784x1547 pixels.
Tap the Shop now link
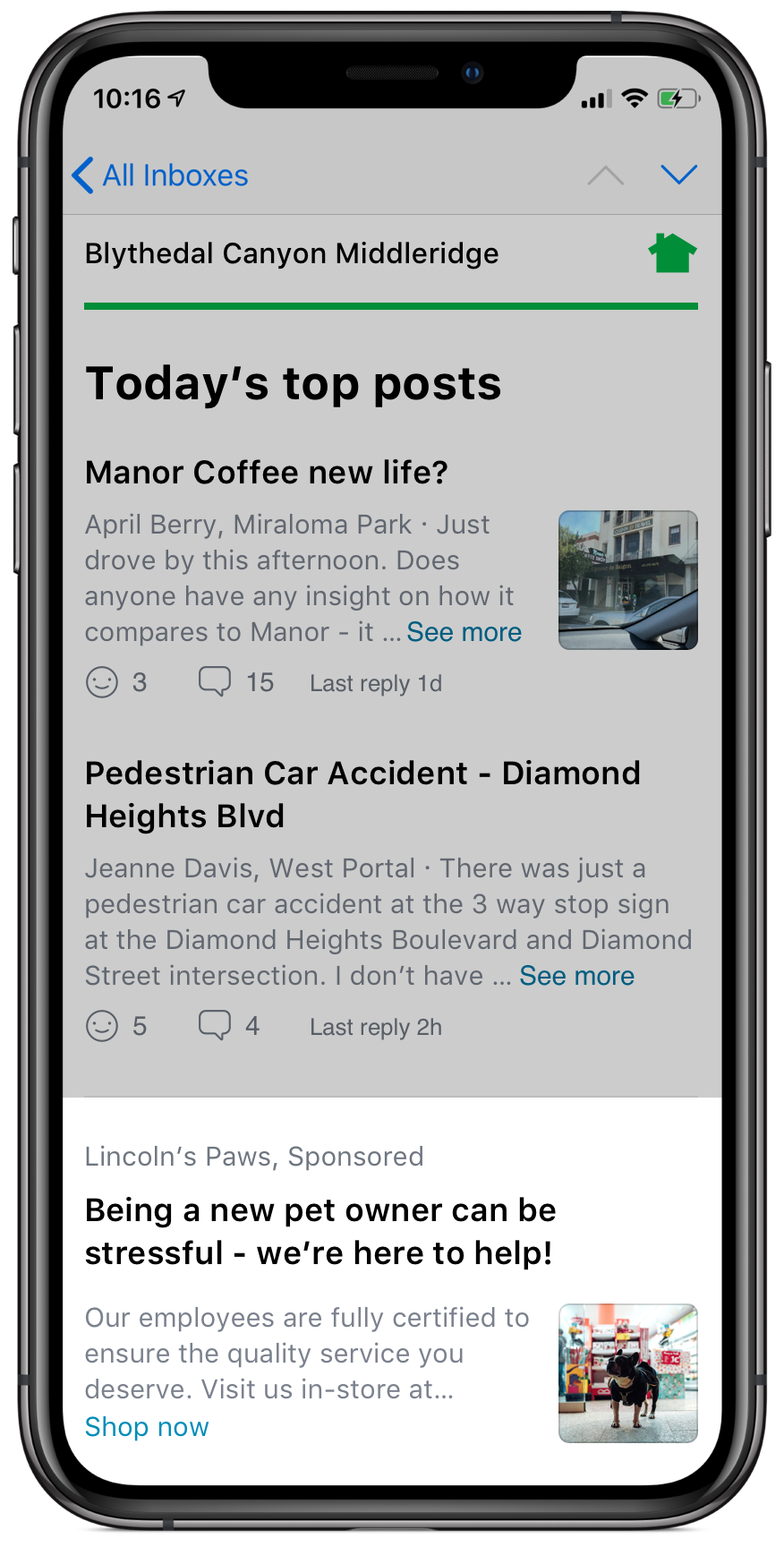(x=146, y=1426)
